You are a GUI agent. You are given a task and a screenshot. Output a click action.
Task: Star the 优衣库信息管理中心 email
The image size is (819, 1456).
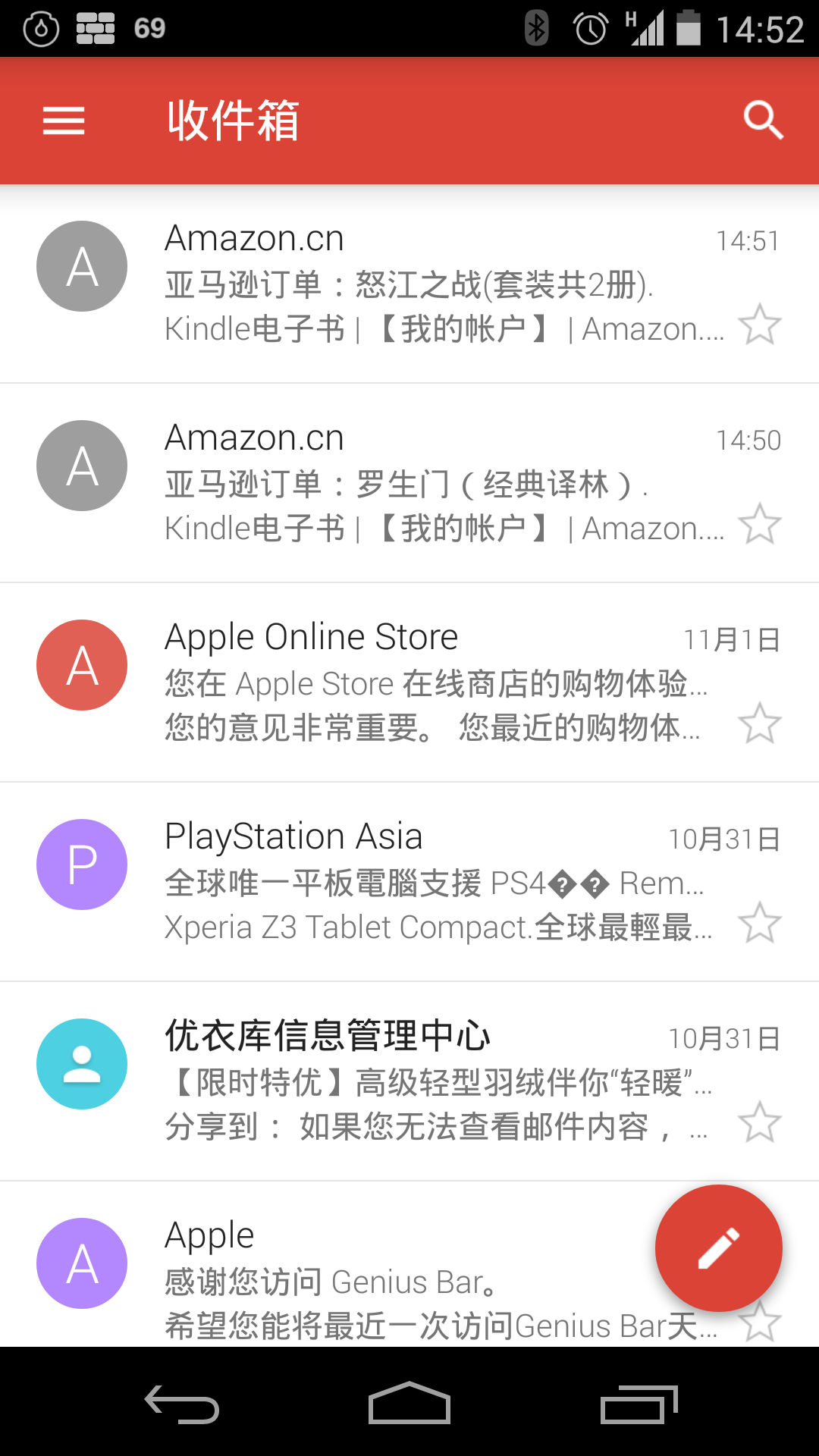760,1123
